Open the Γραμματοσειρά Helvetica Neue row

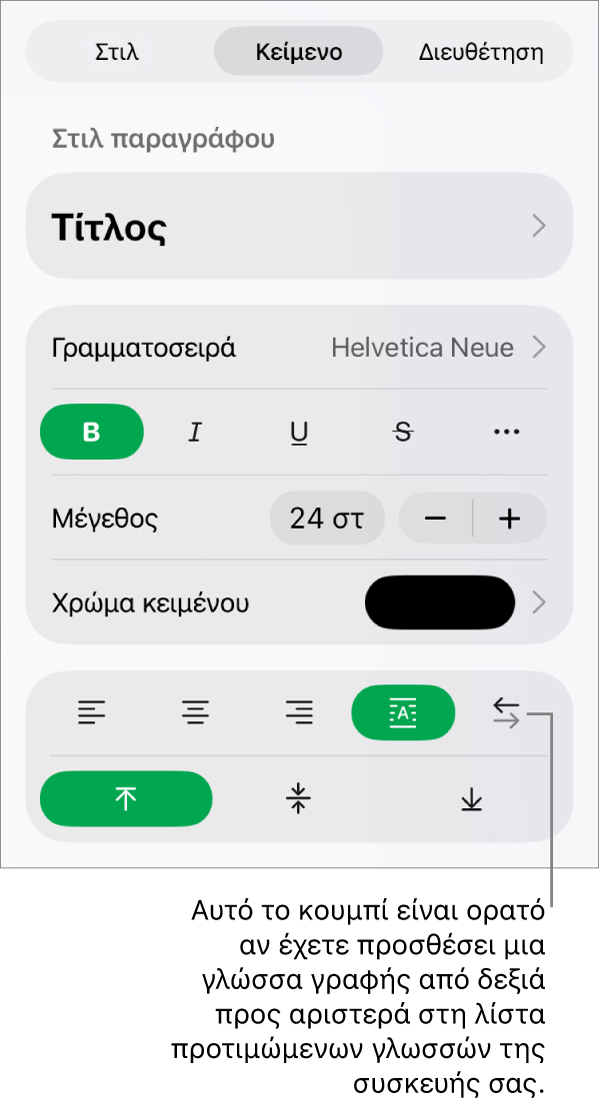pos(299,347)
